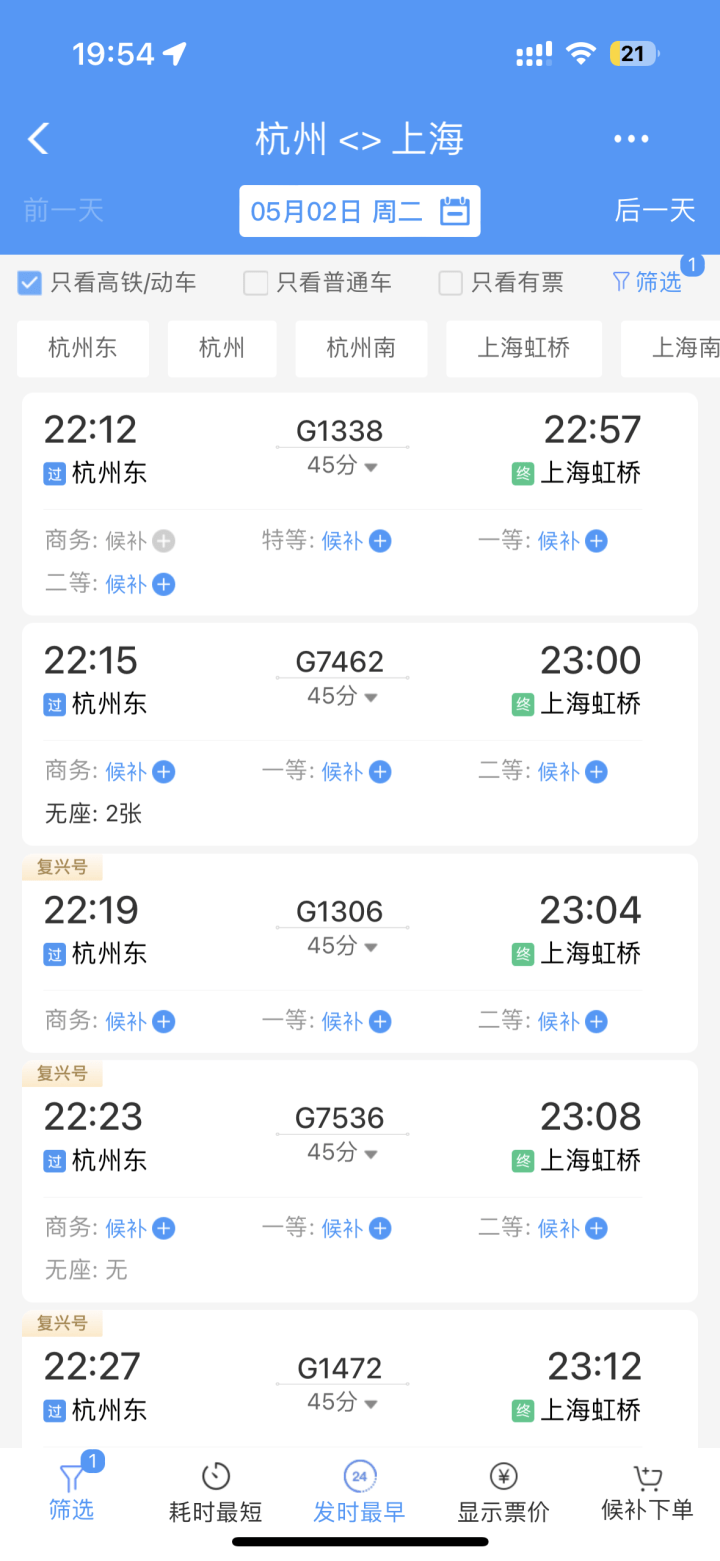
Task: Enable 只看有票 checkbox
Action: click(451, 283)
